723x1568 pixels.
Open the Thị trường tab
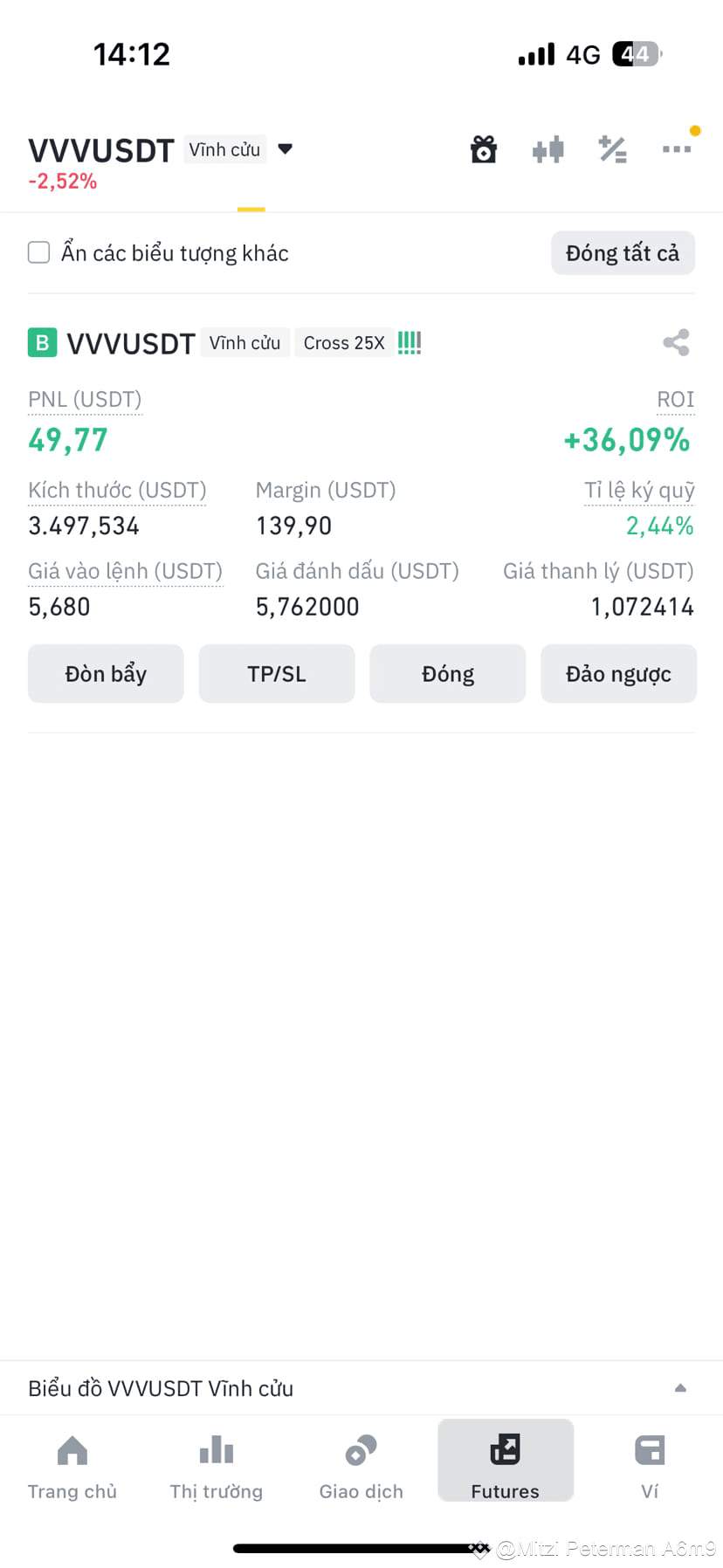click(x=216, y=1461)
